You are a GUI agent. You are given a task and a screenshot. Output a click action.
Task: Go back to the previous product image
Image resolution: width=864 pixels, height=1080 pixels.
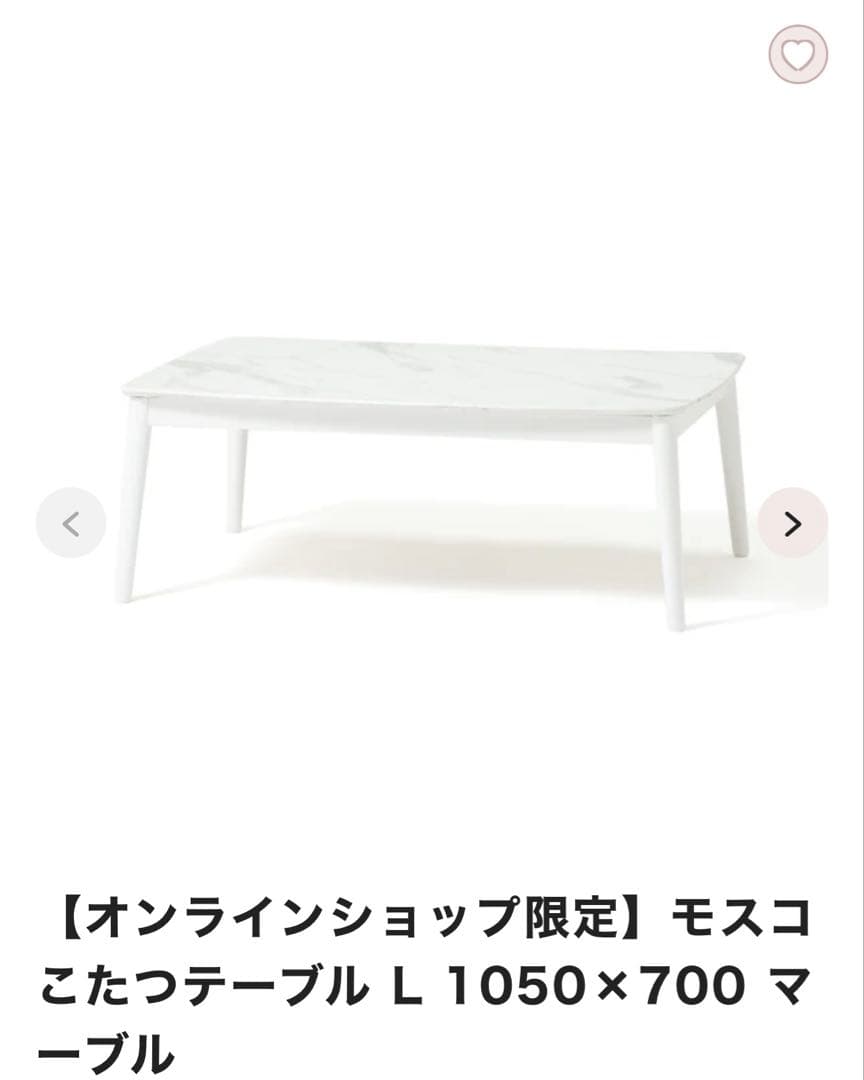70,523
